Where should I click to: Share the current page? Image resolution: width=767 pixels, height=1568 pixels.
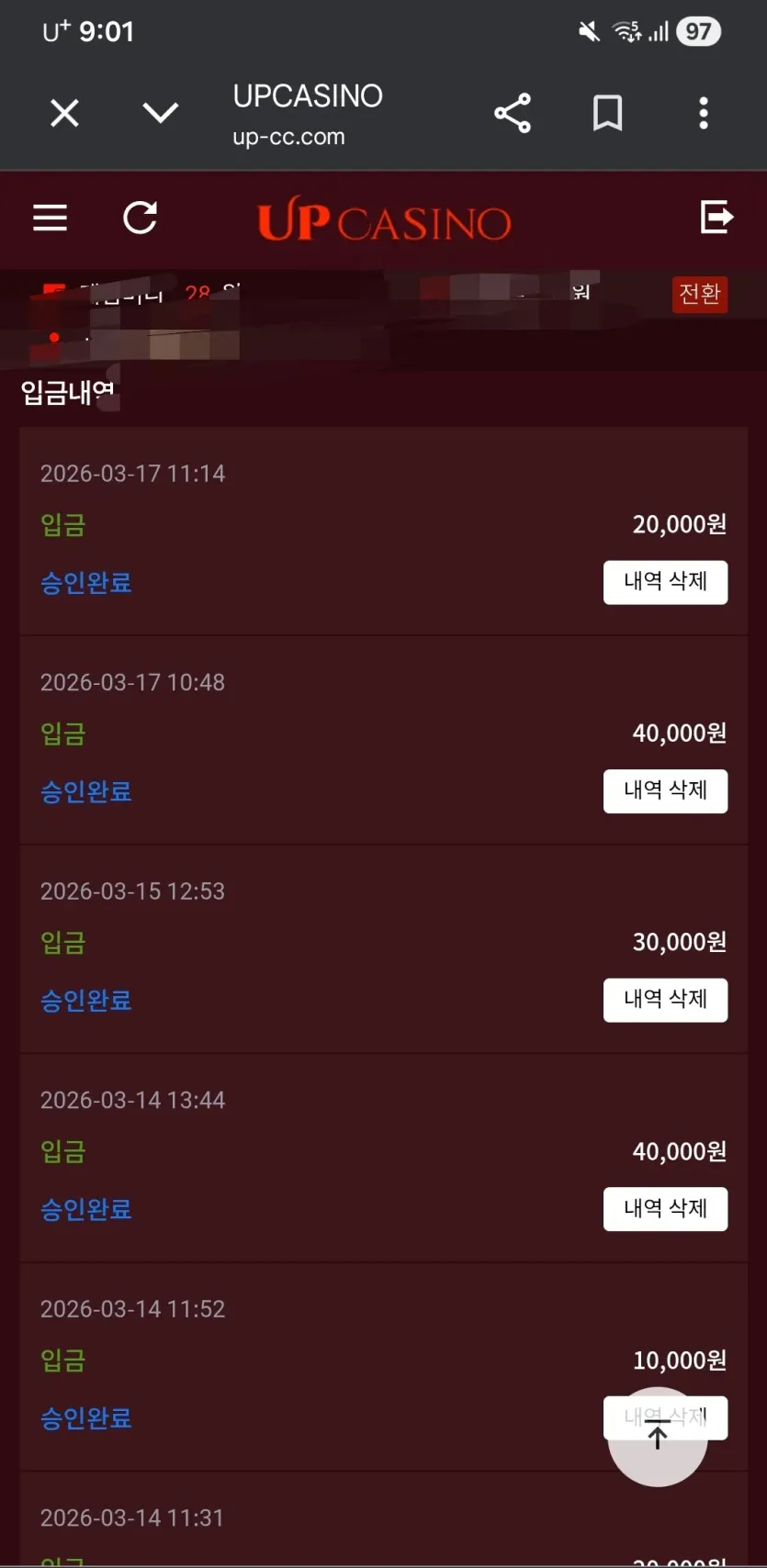pyautogui.click(x=513, y=113)
